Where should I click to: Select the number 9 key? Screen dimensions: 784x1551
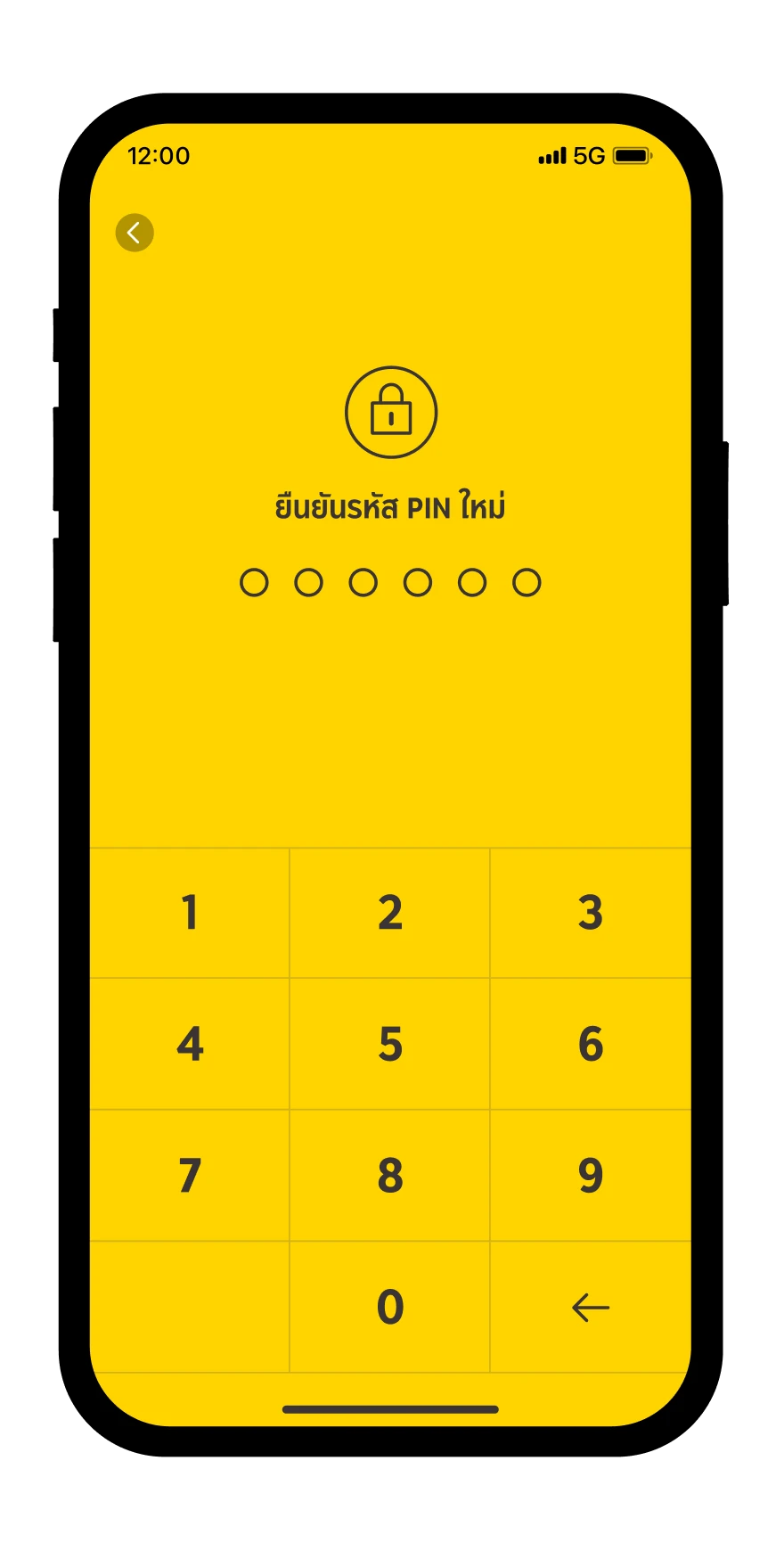pyautogui.click(x=590, y=1175)
